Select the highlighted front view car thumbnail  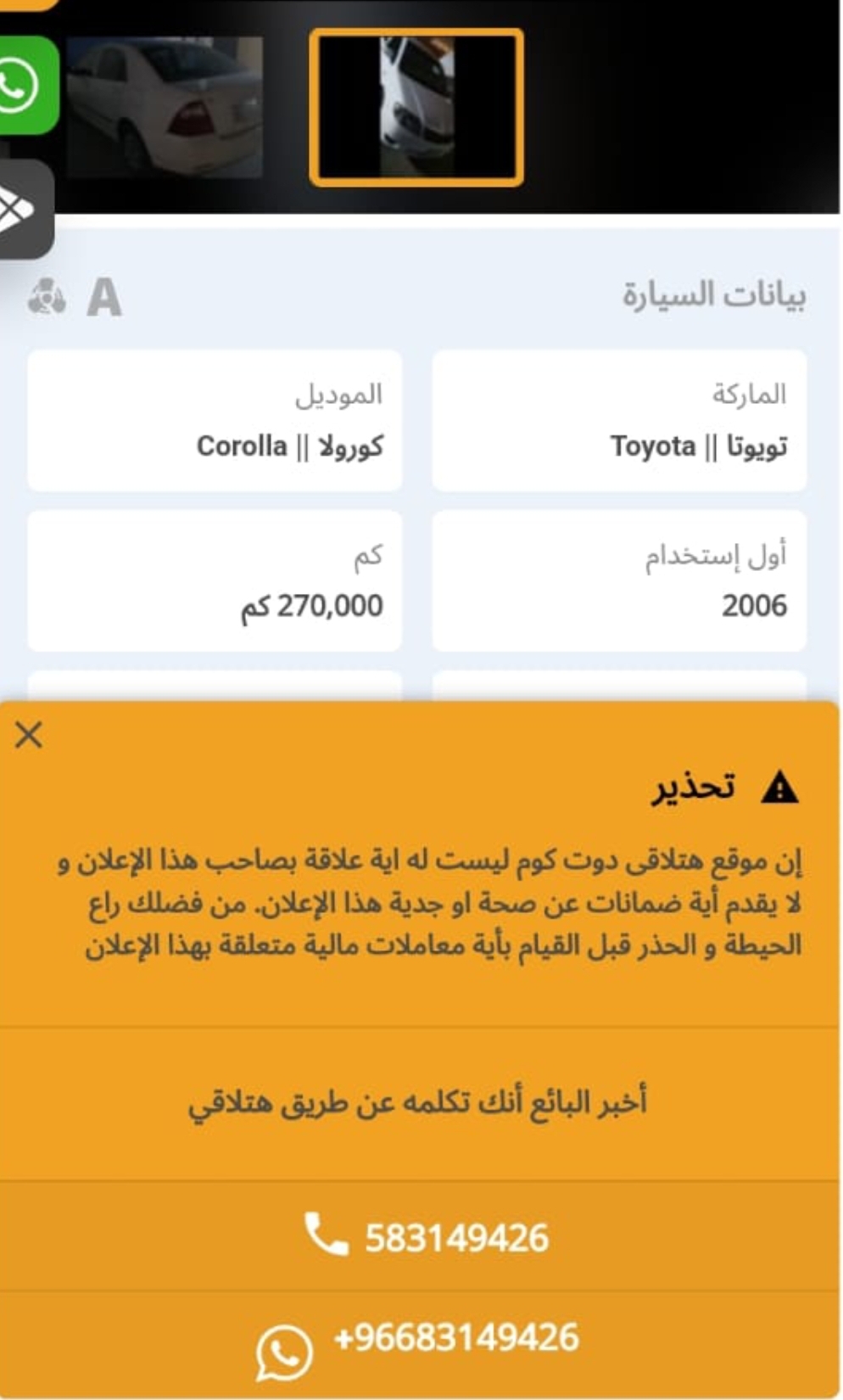coord(416,107)
